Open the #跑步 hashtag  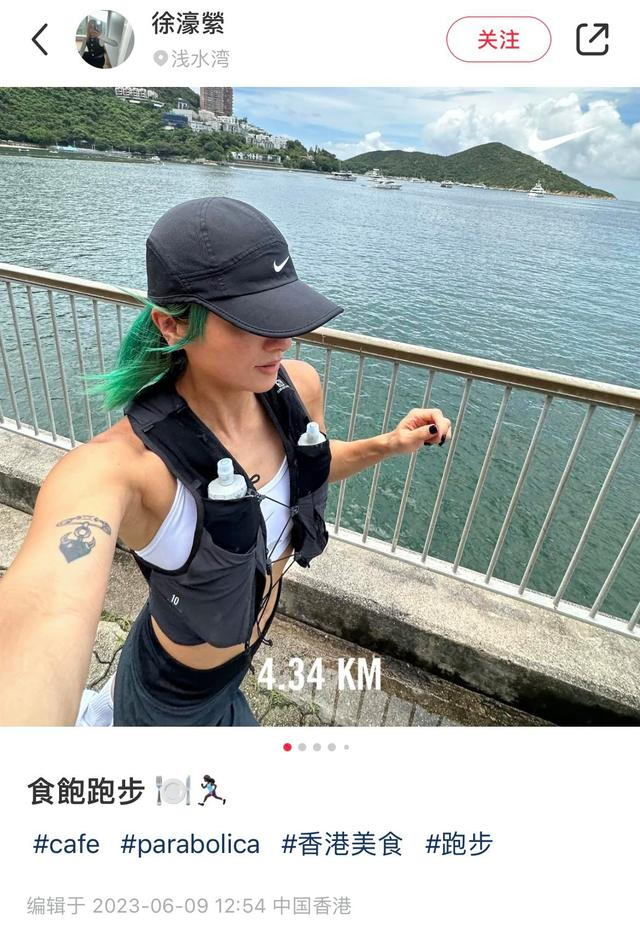click(x=459, y=844)
